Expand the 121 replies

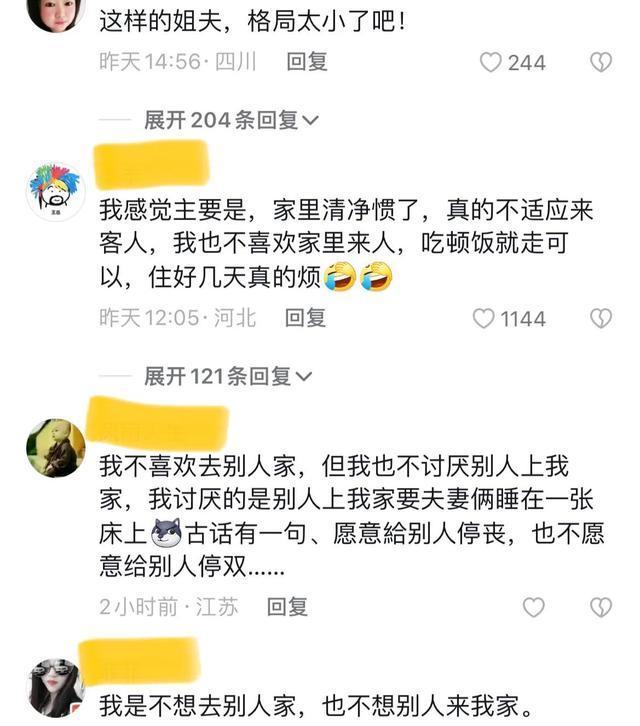[228, 377]
